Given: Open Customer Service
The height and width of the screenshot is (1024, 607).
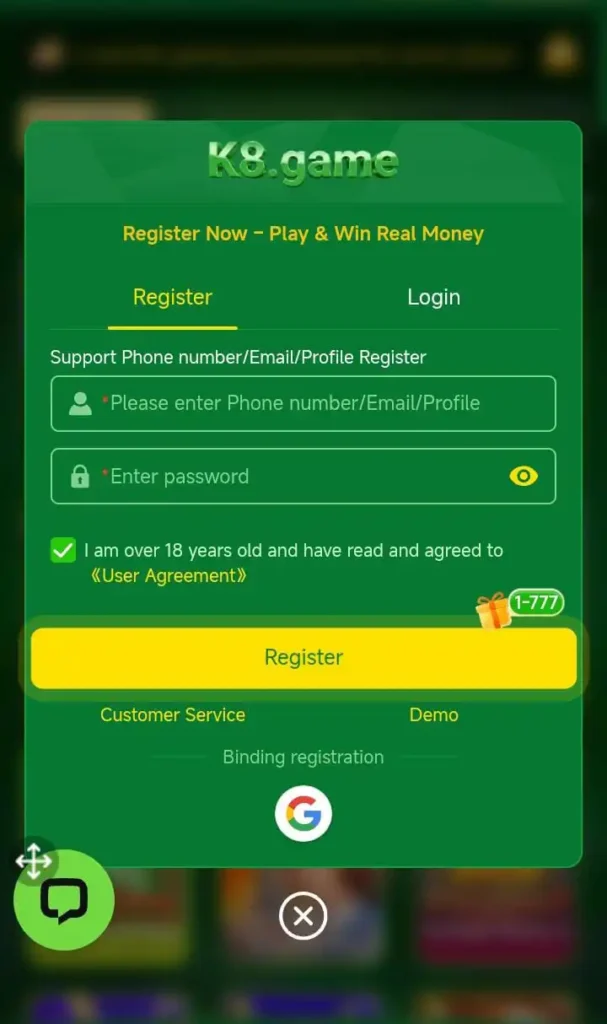Looking at the screenshot, I should click(x=172, y=715).
